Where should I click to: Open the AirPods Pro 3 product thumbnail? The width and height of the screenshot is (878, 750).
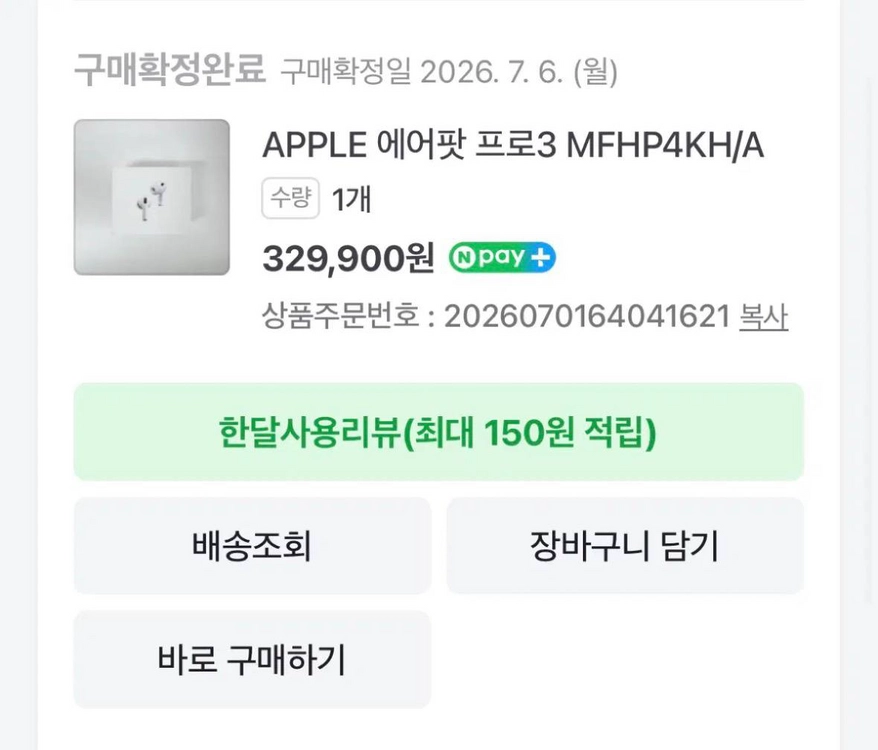click(152, 197)
